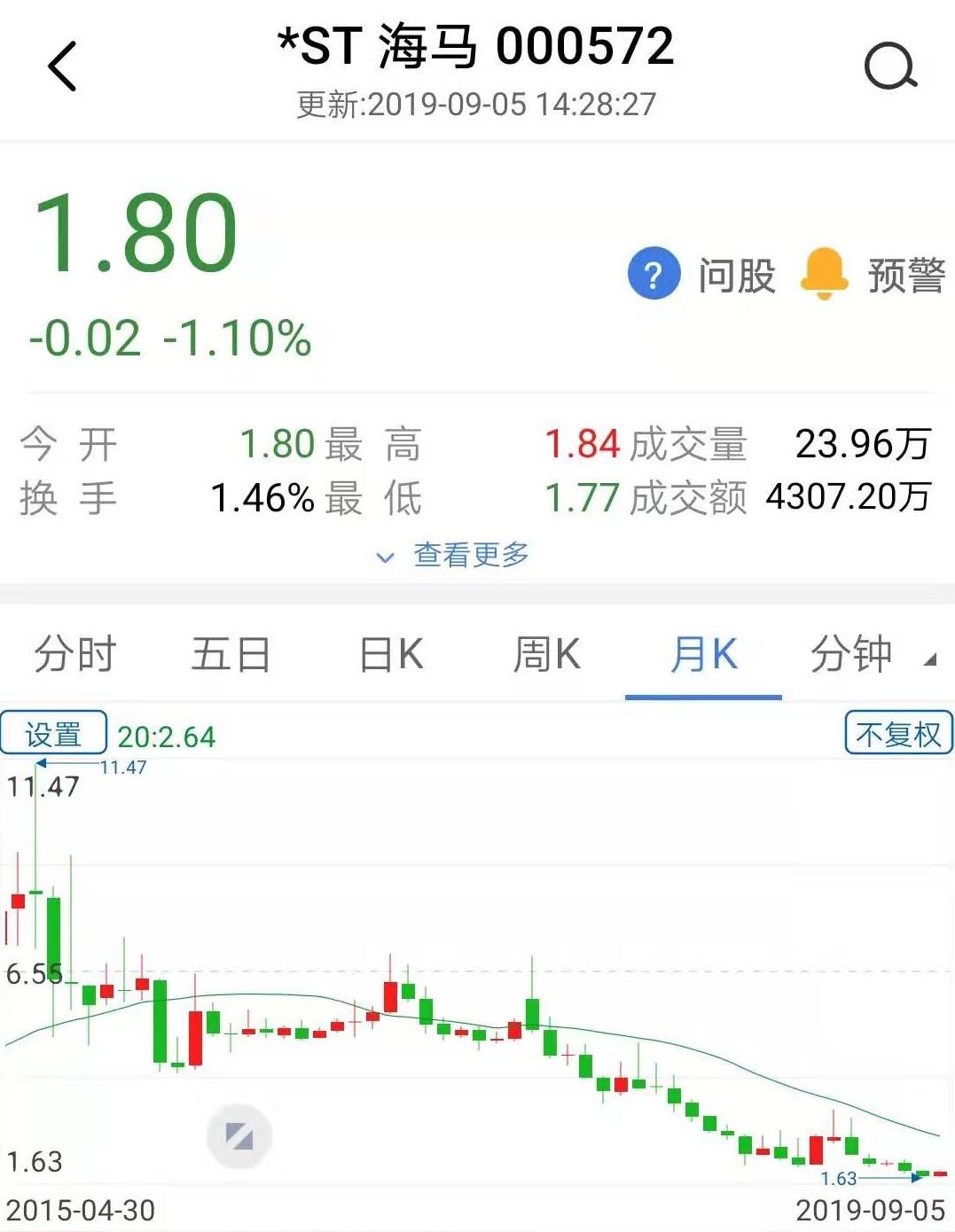Click the 1.63 low point marker on chart
The height and width of the screenshot is (1232, 955).
tap(837, 1179)
